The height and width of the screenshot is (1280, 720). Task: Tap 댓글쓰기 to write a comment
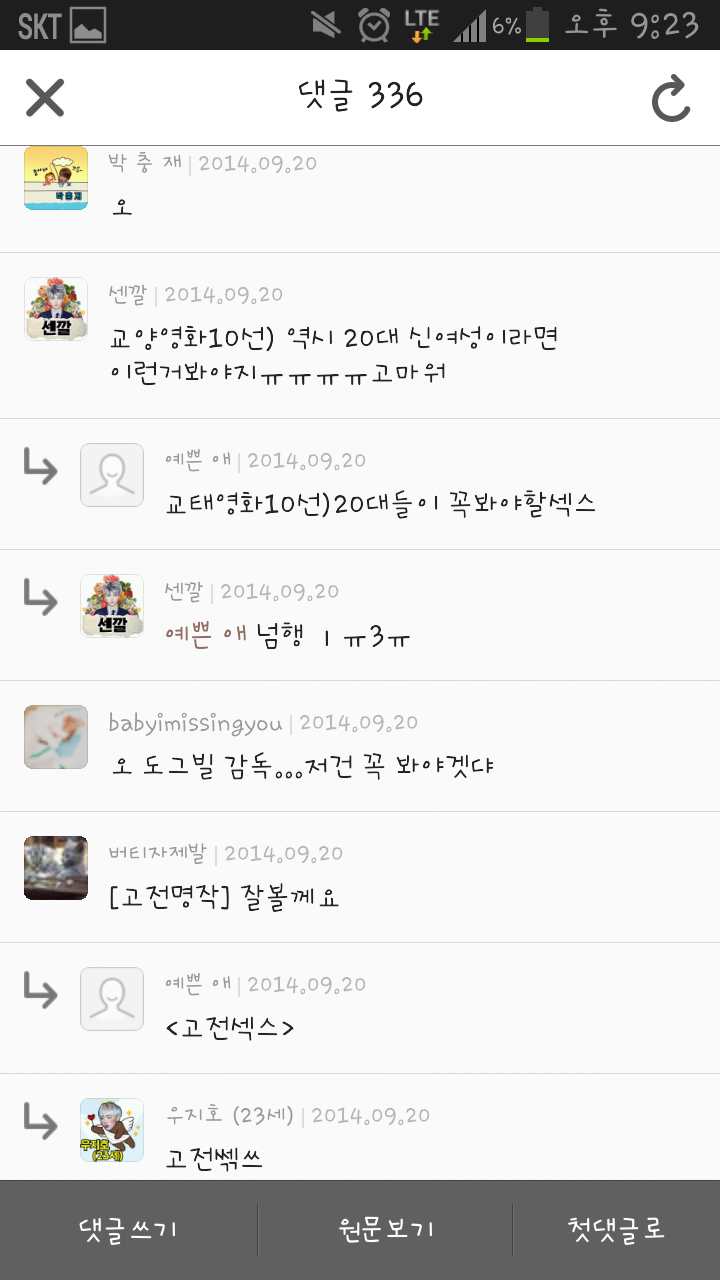(128, 1229)
